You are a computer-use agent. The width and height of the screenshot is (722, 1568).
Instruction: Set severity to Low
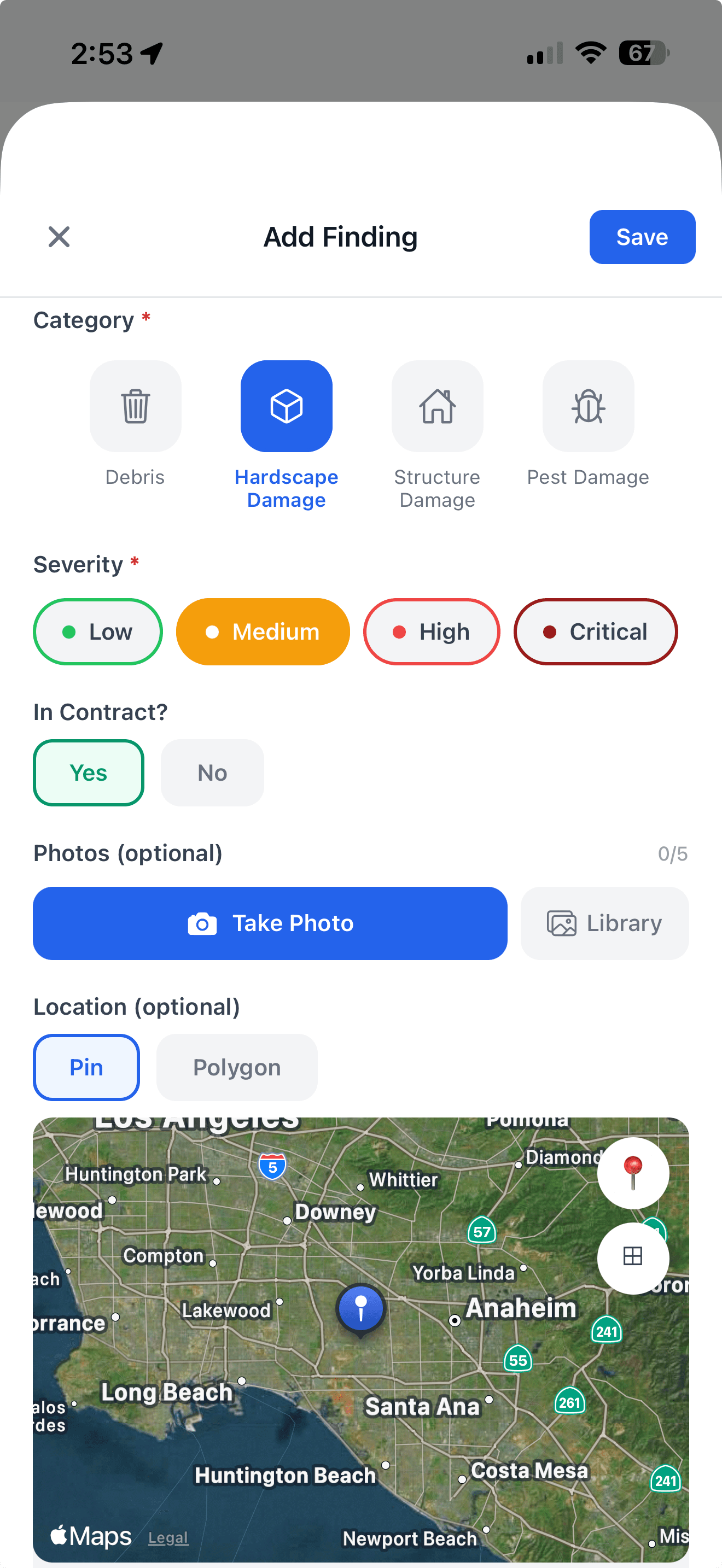(x=97, y=631)
